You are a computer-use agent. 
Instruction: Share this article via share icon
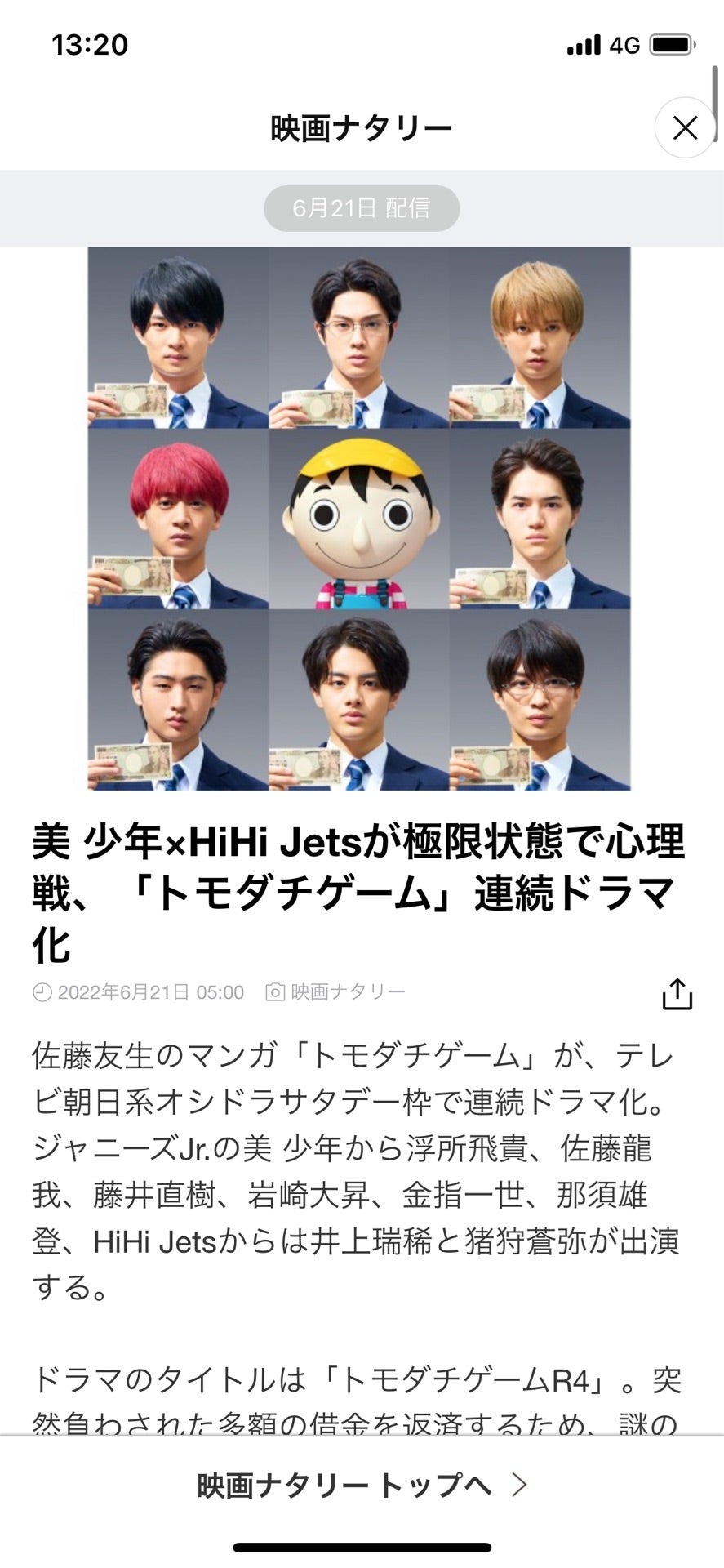(677, 993)
